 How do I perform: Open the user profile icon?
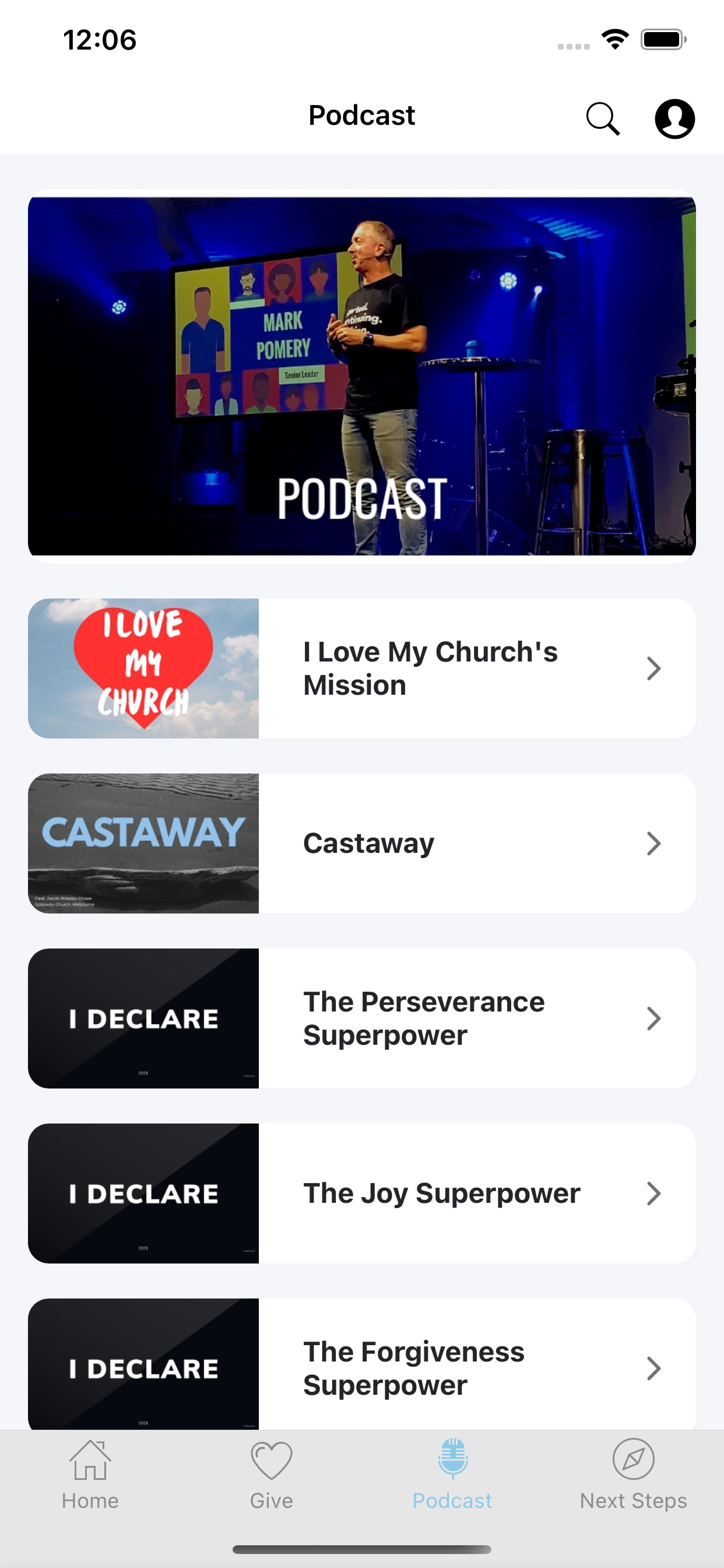tap(674, 118)
